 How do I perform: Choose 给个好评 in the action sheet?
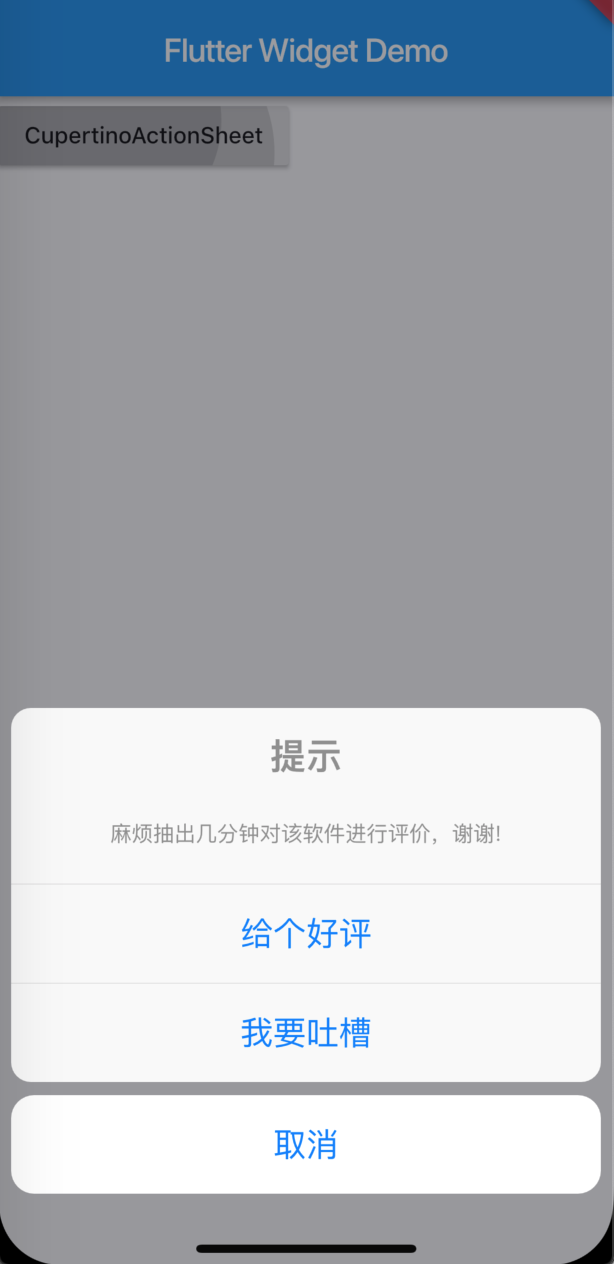(x=306, y=934)
